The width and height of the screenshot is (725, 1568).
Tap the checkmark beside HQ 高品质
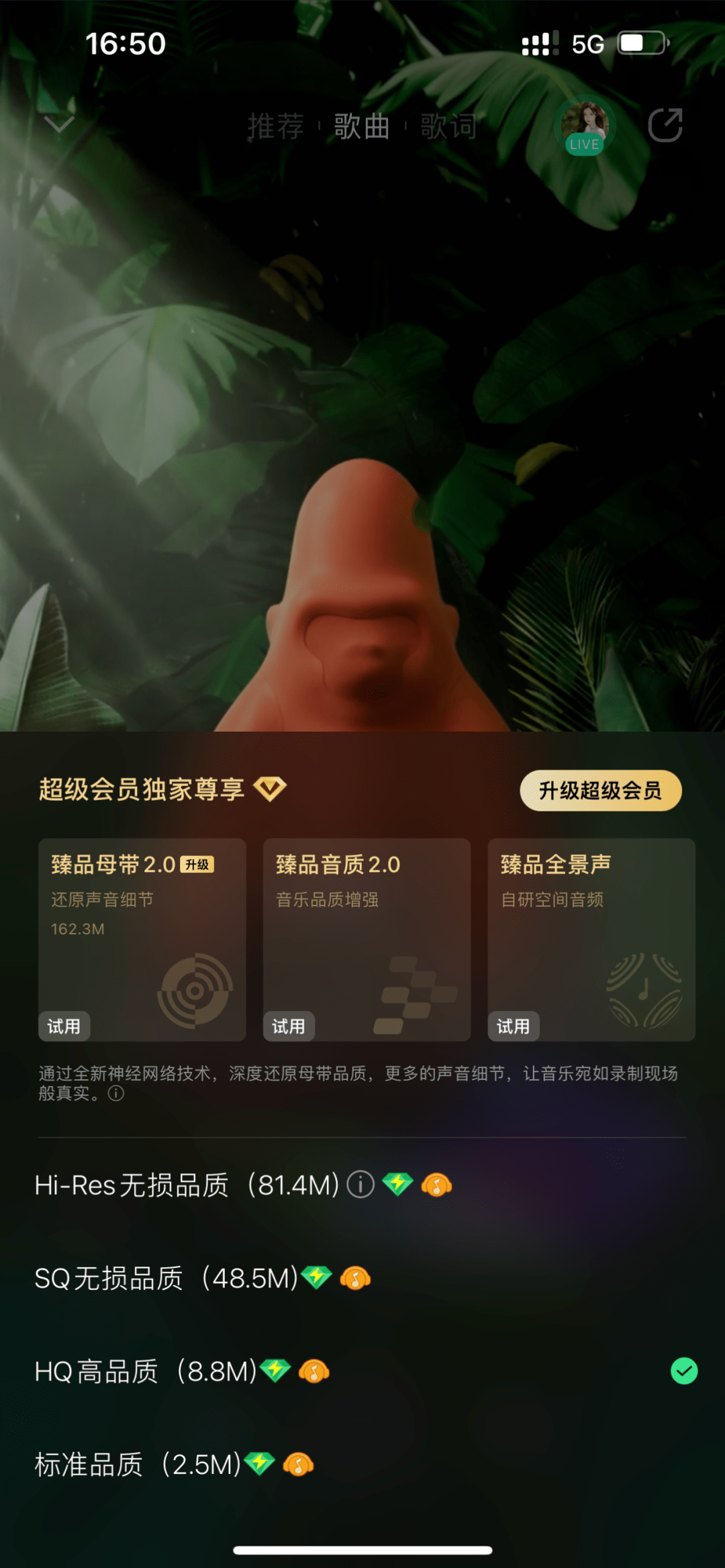(684, 1370)
